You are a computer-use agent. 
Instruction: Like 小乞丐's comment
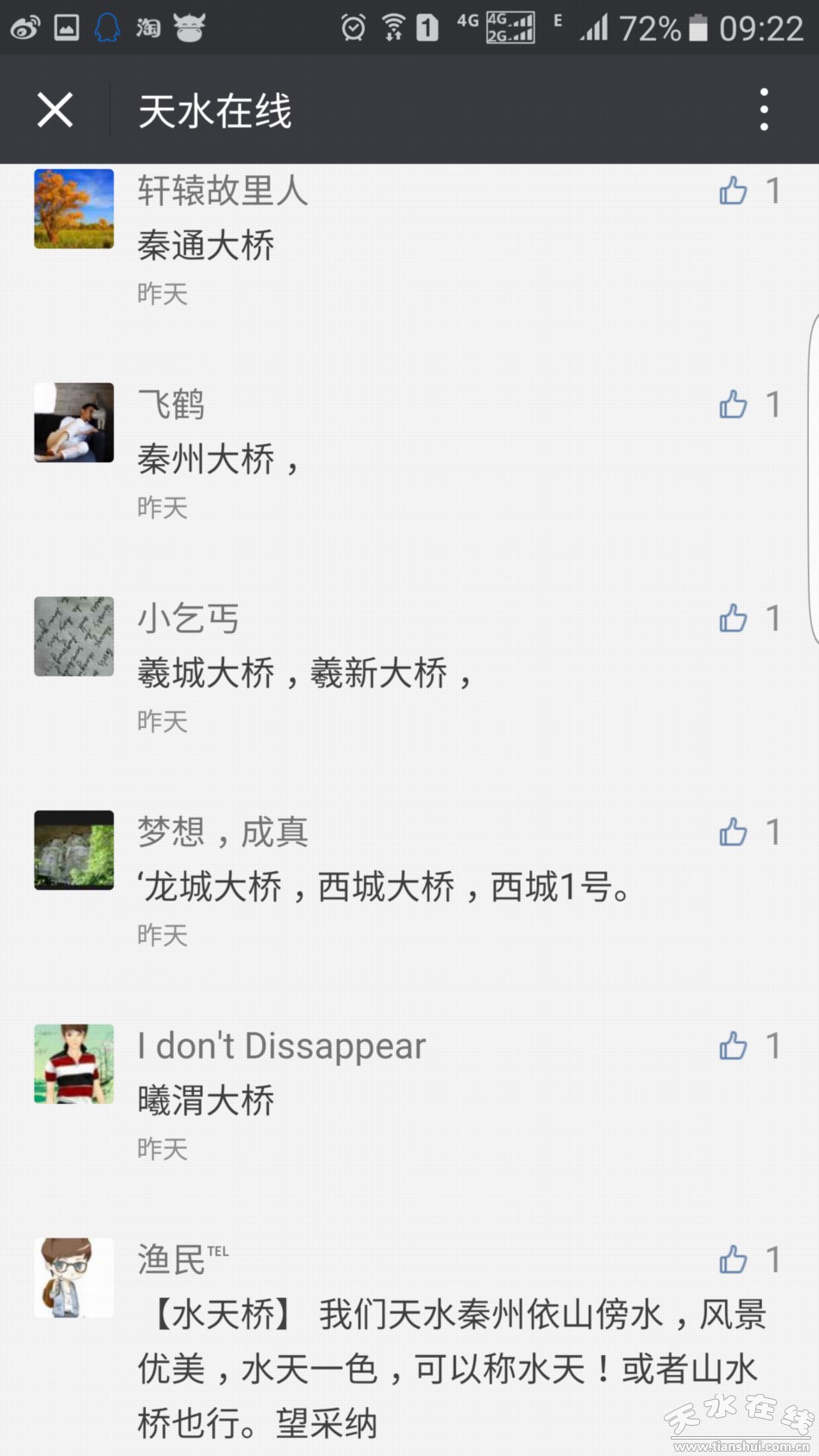coord(734,618)
